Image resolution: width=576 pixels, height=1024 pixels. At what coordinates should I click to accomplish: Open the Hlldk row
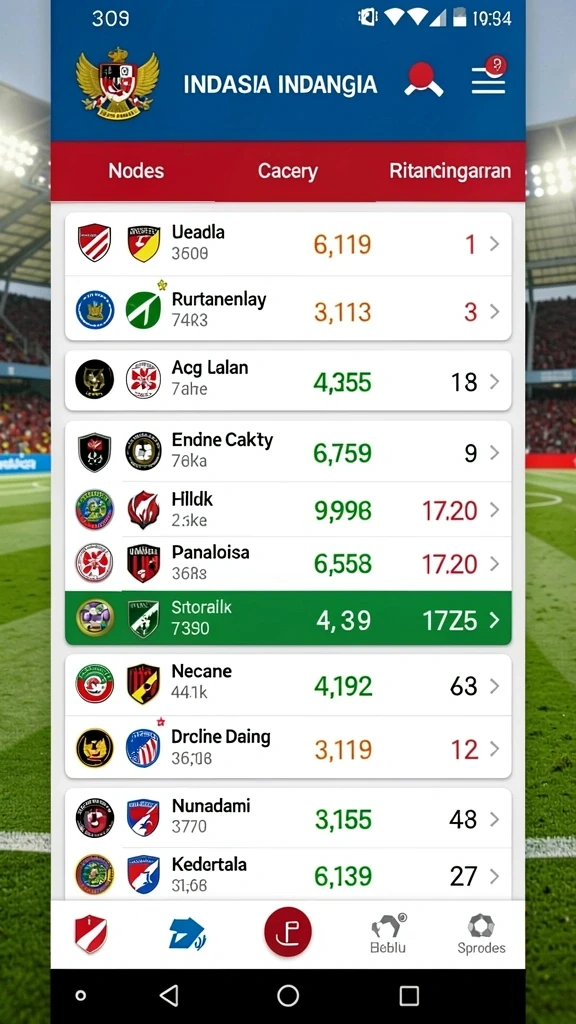(288, 509)
